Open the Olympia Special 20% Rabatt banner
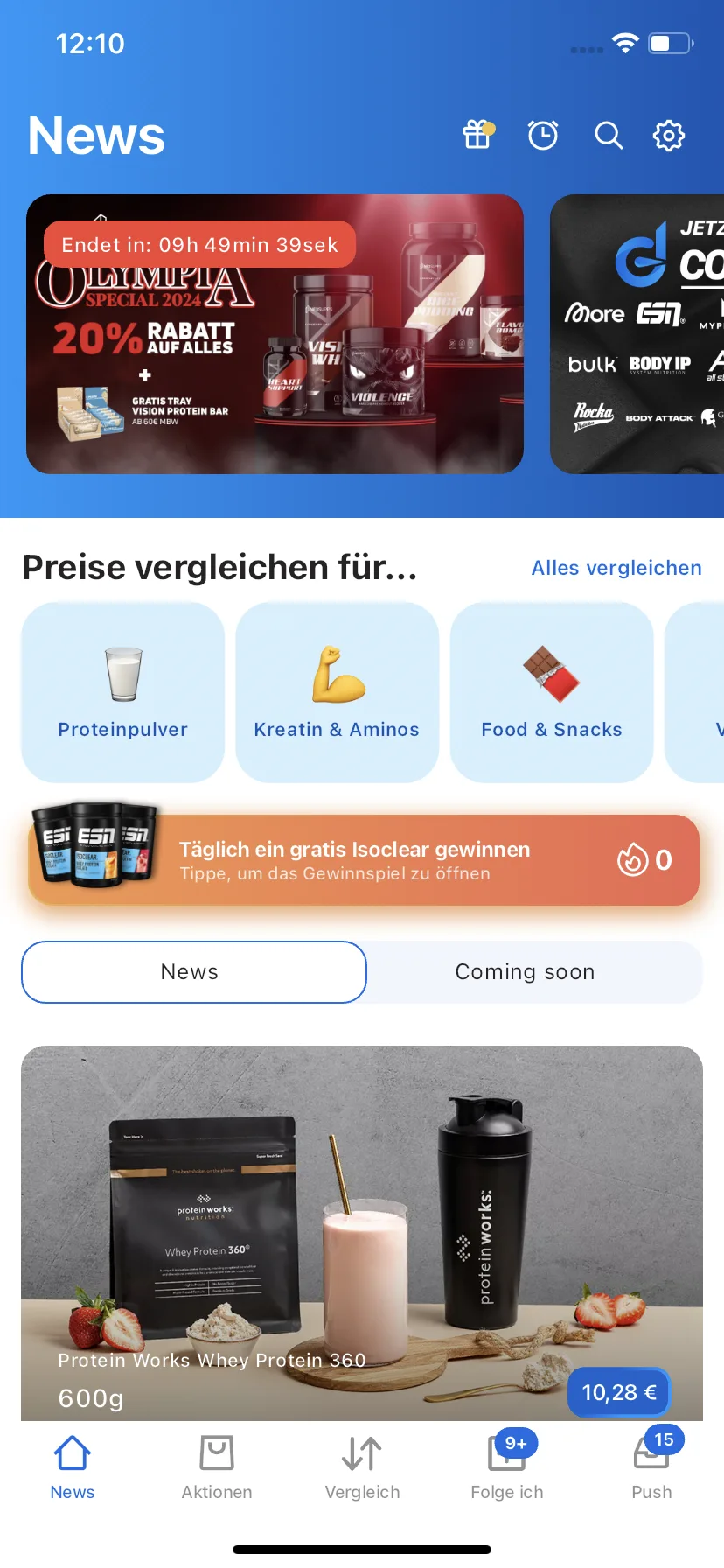Viewport: 724px width, 1568px height. (x=275, y=334)
